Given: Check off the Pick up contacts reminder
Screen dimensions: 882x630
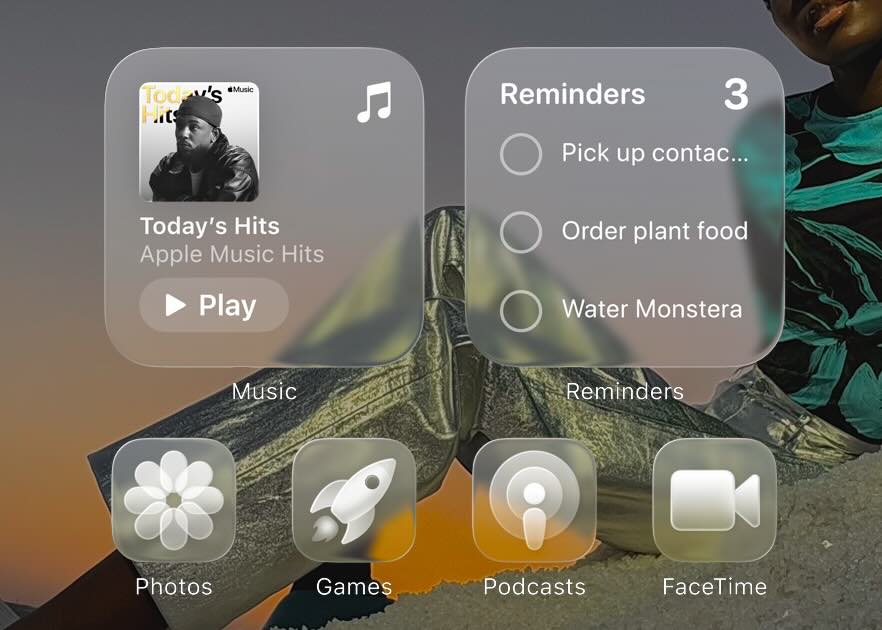Looking at the screenshot, I should tap(520, 154).
